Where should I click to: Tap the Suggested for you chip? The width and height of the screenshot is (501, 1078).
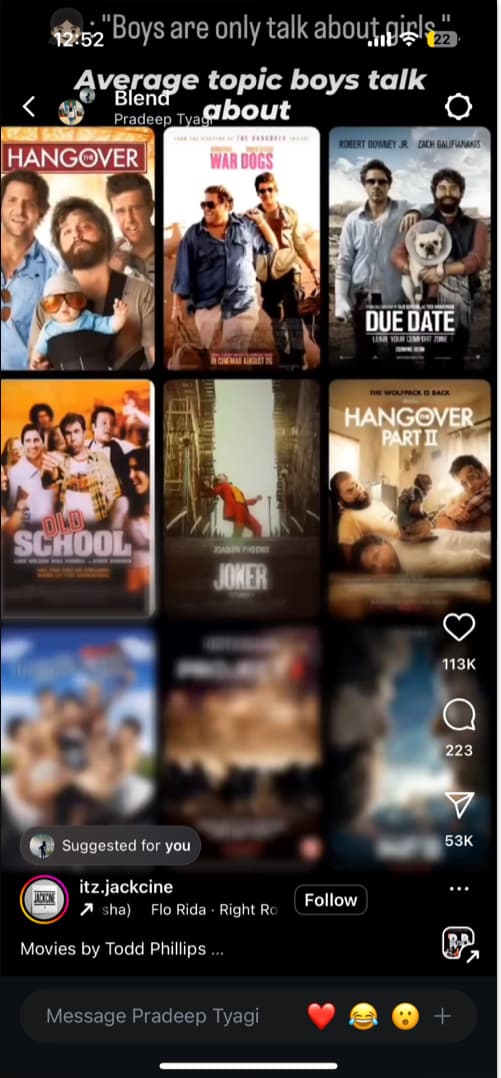110,846
